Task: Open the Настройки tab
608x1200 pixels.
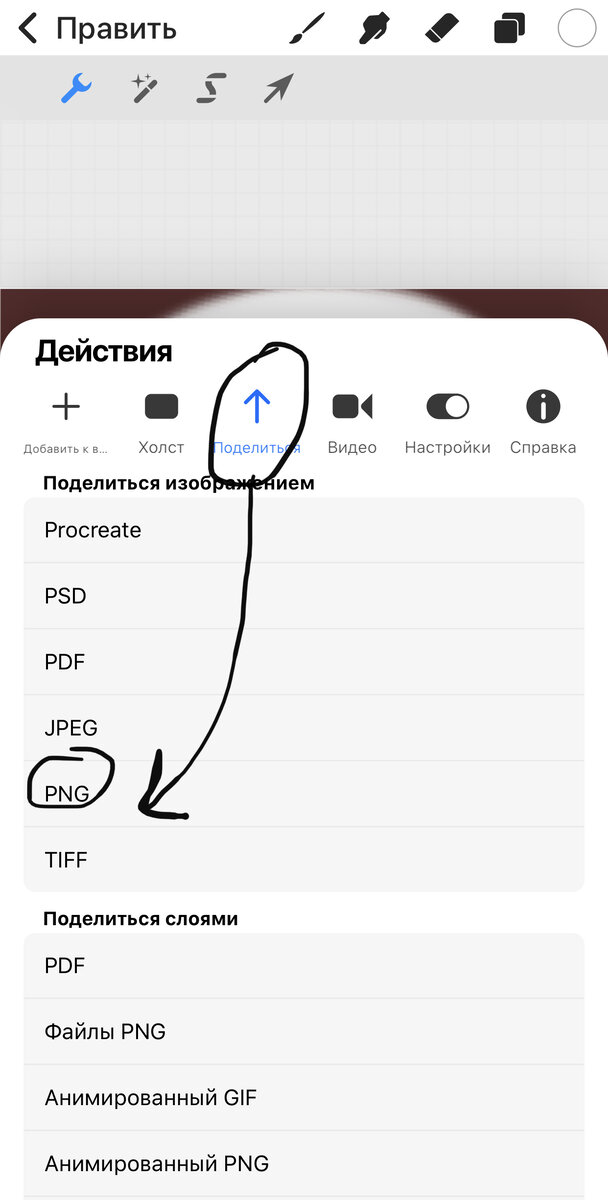Action: pos(447,423)
